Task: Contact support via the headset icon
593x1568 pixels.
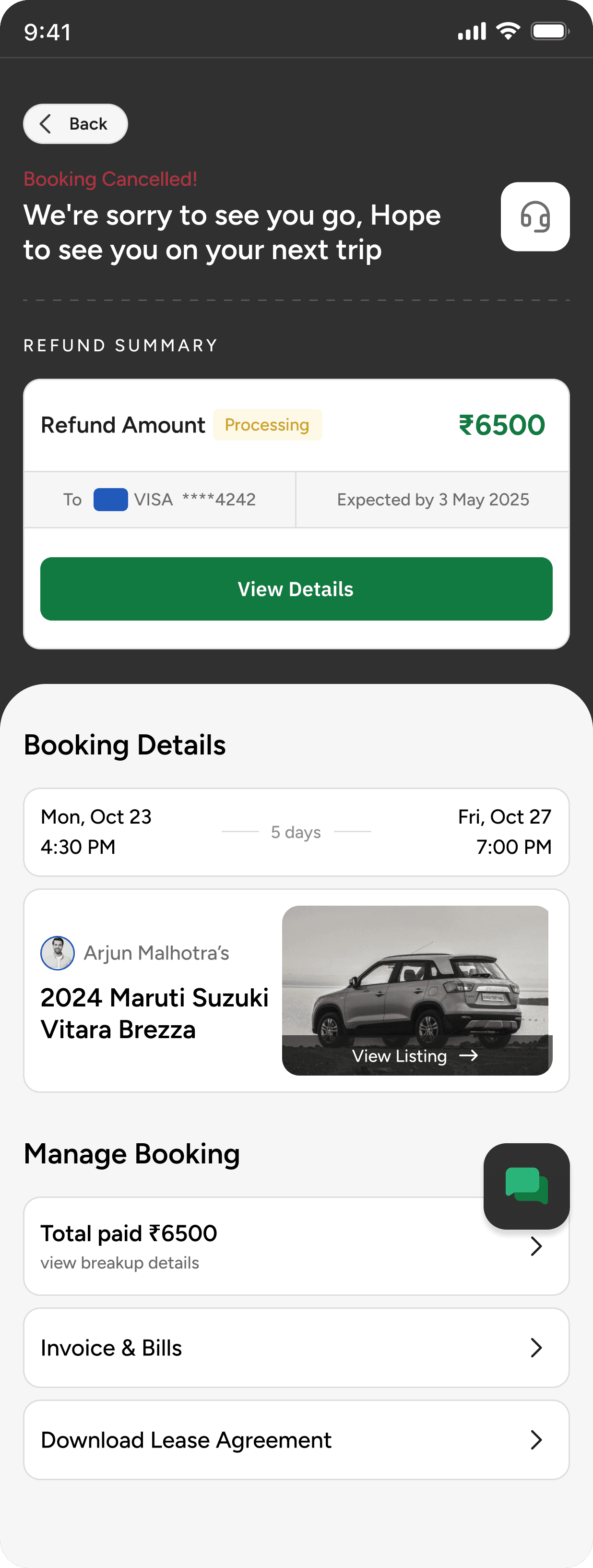Action: 535,216
